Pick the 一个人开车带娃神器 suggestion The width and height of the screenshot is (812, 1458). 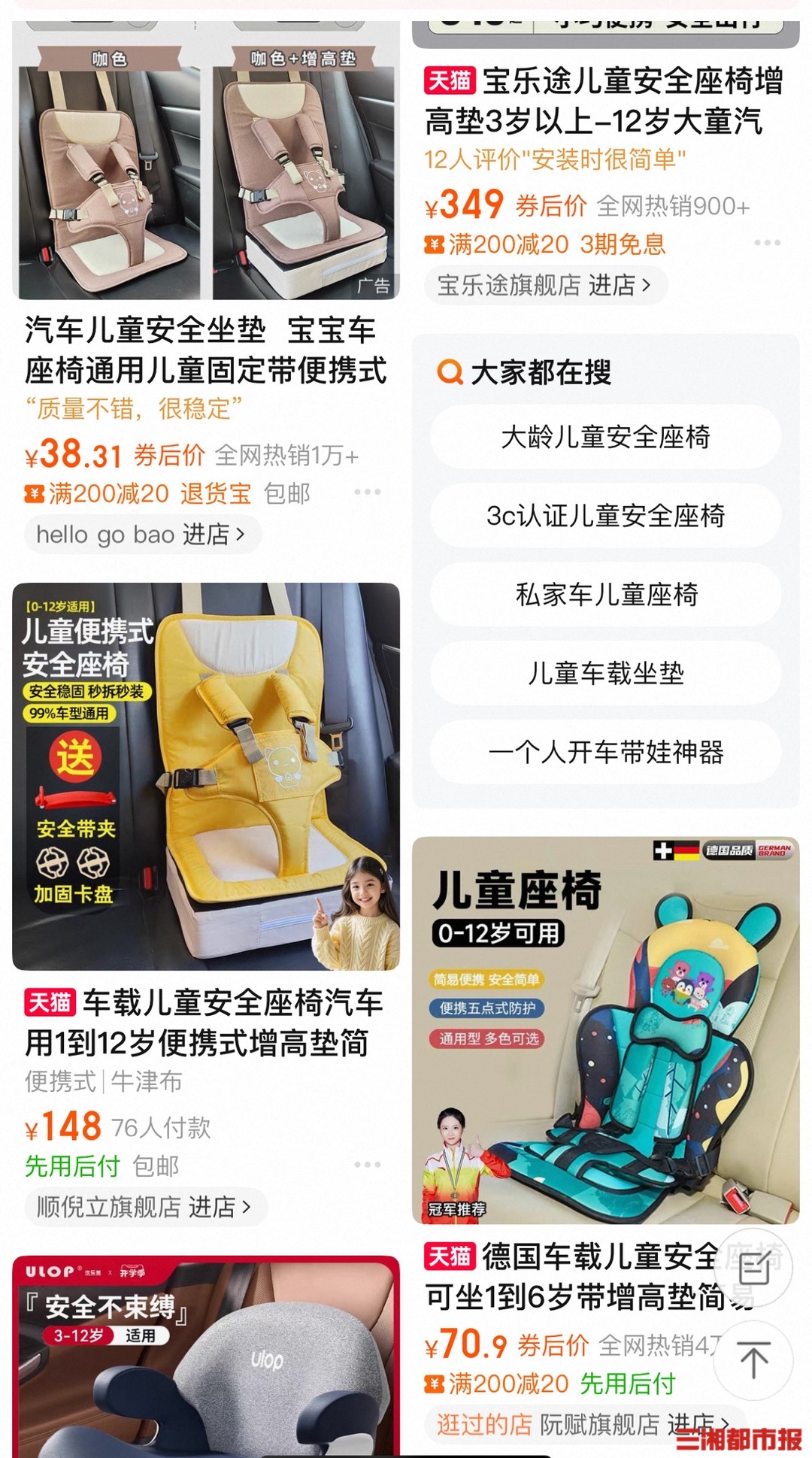tap(605, 752)
